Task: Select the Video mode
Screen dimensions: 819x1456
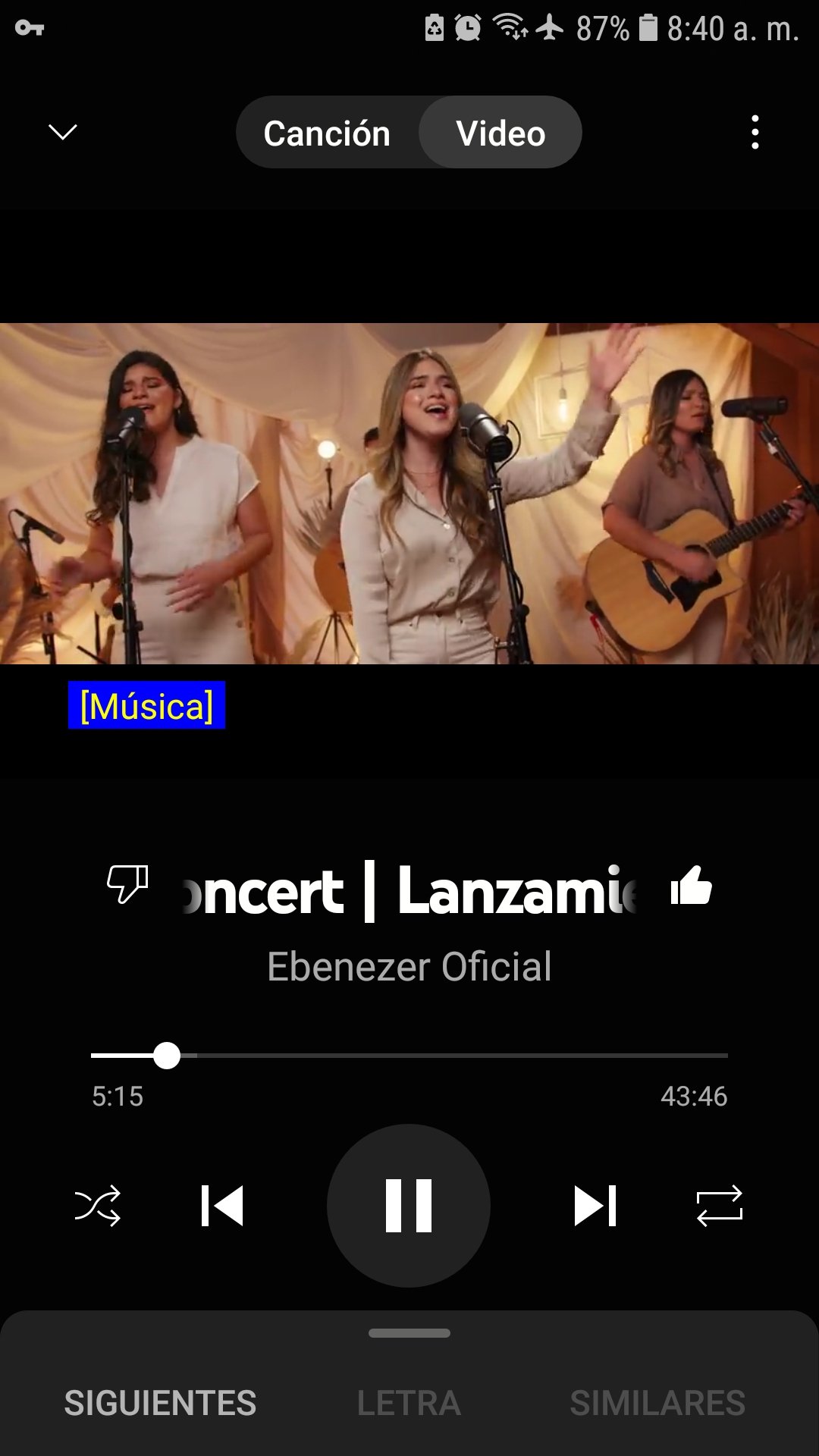Action: [500, 133]
